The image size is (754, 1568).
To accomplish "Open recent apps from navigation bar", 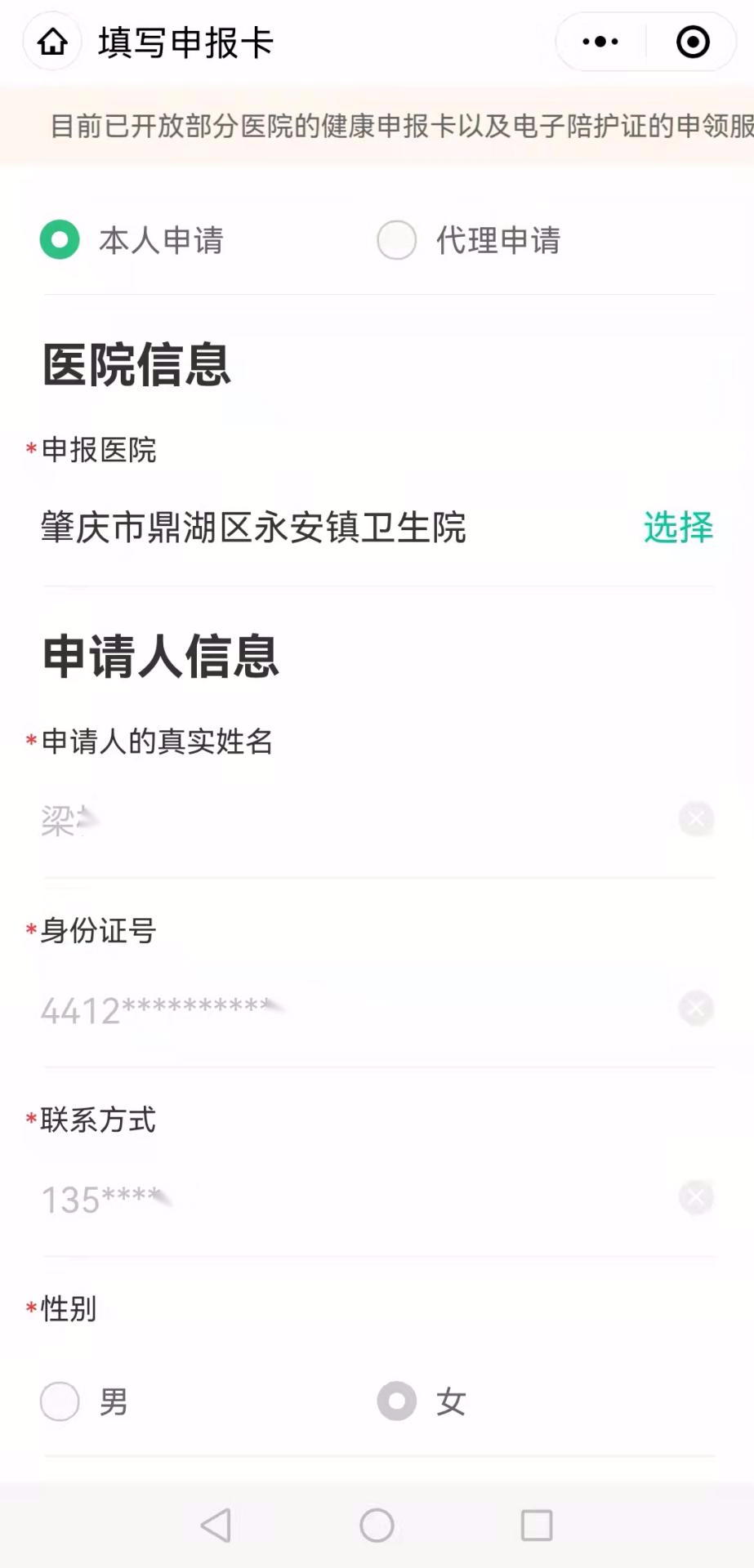I will [537, 1525].
